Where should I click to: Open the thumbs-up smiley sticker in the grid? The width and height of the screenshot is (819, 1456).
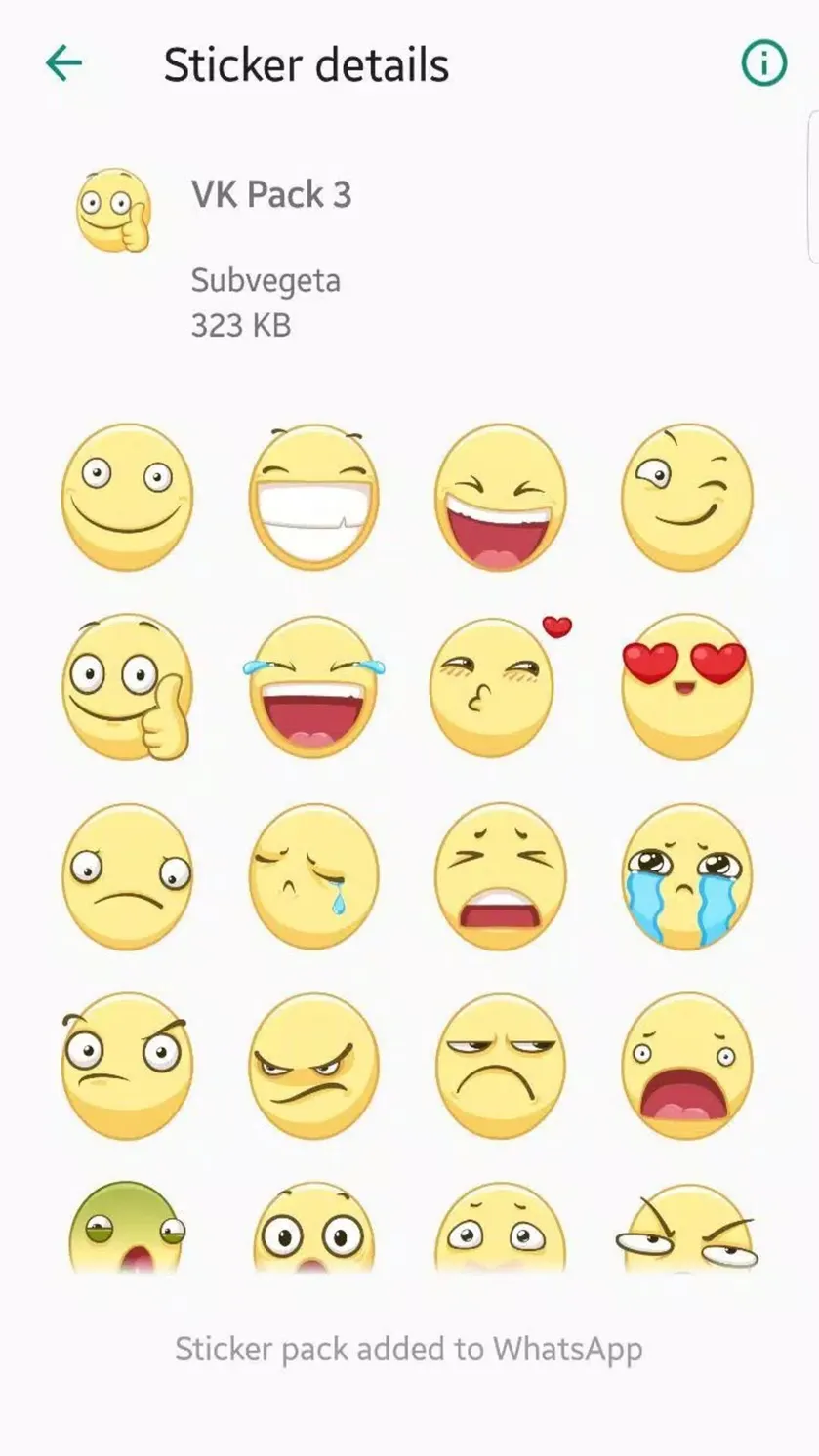pyautogui.click(x=127, y=687)
